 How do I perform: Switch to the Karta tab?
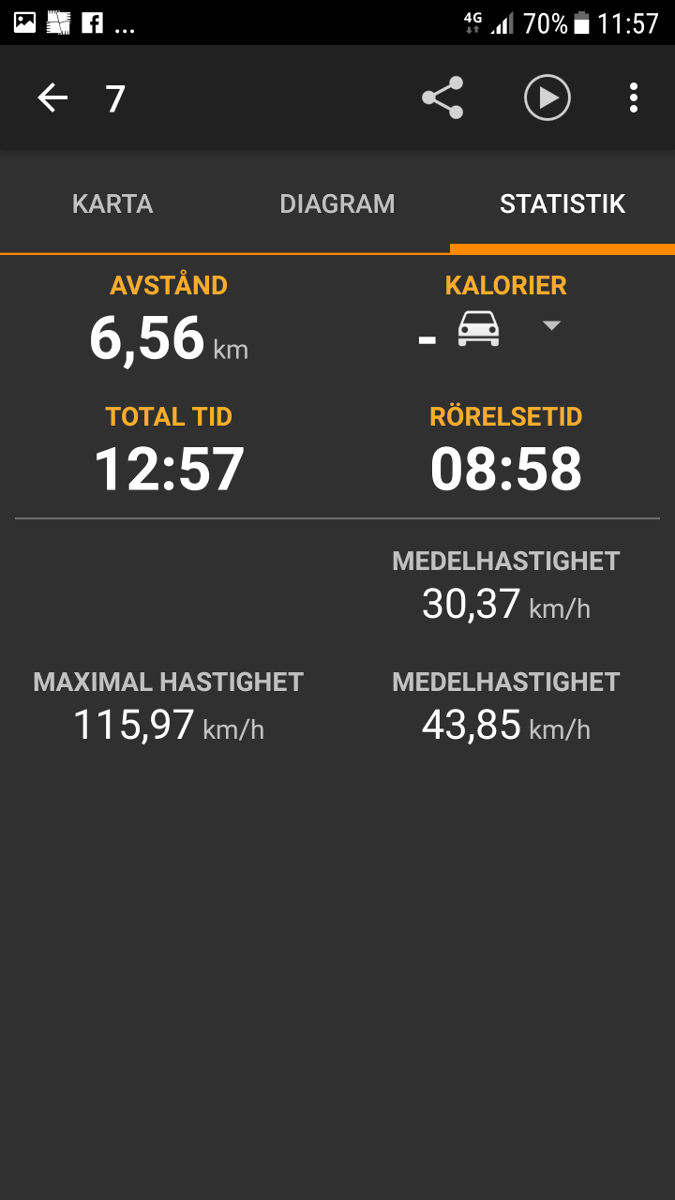[x=112, y=204]
